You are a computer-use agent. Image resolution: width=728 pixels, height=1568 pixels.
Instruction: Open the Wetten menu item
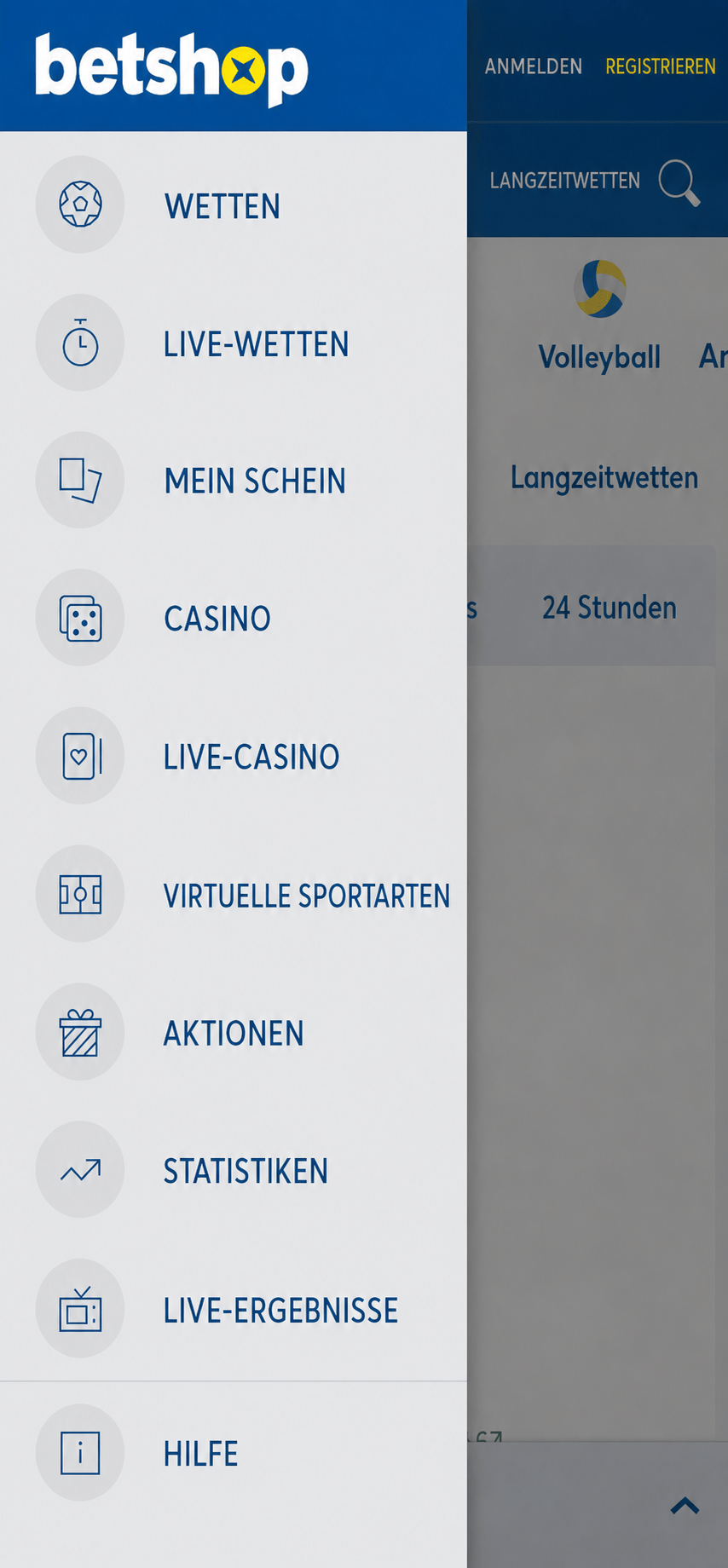[234, 205]
